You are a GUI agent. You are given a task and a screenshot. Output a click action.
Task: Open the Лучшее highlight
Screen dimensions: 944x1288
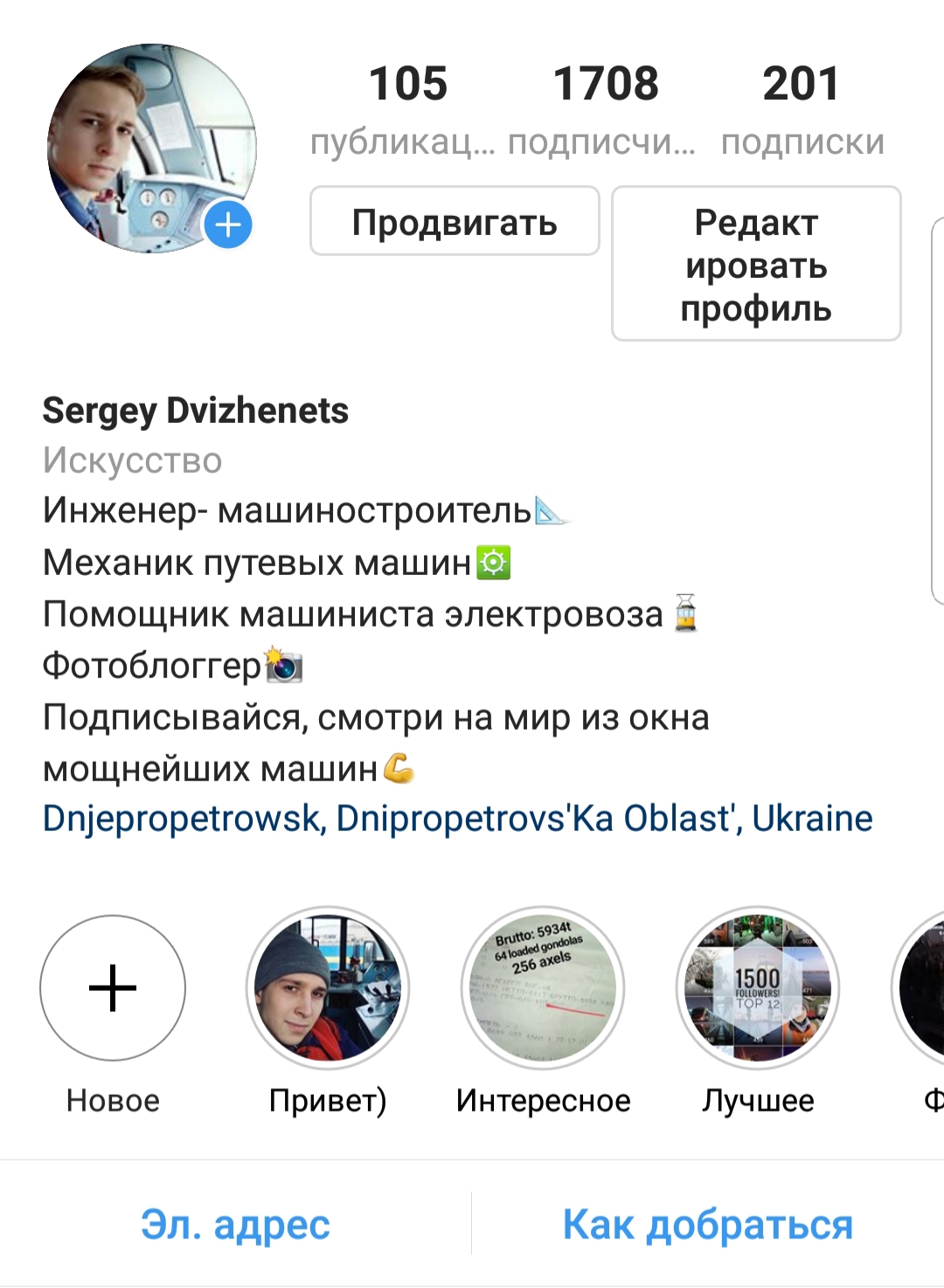[x=758, y=988]
